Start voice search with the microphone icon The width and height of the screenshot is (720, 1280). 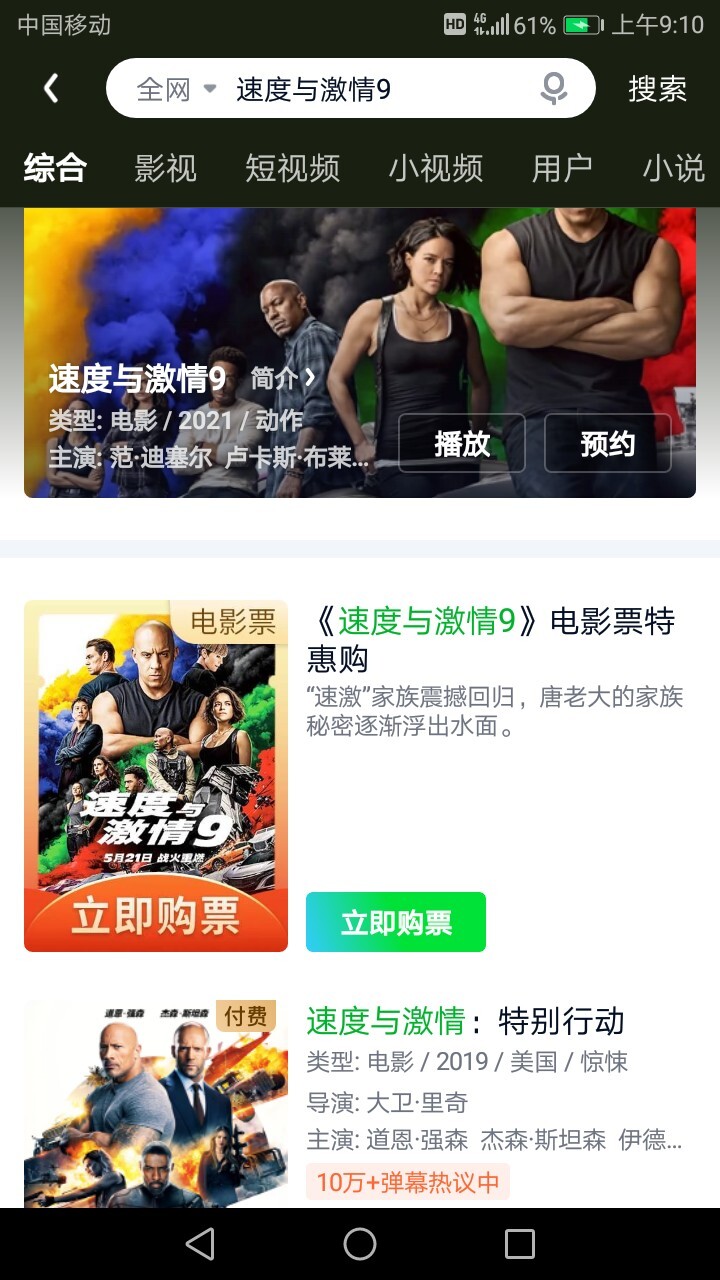click(553, 89)
